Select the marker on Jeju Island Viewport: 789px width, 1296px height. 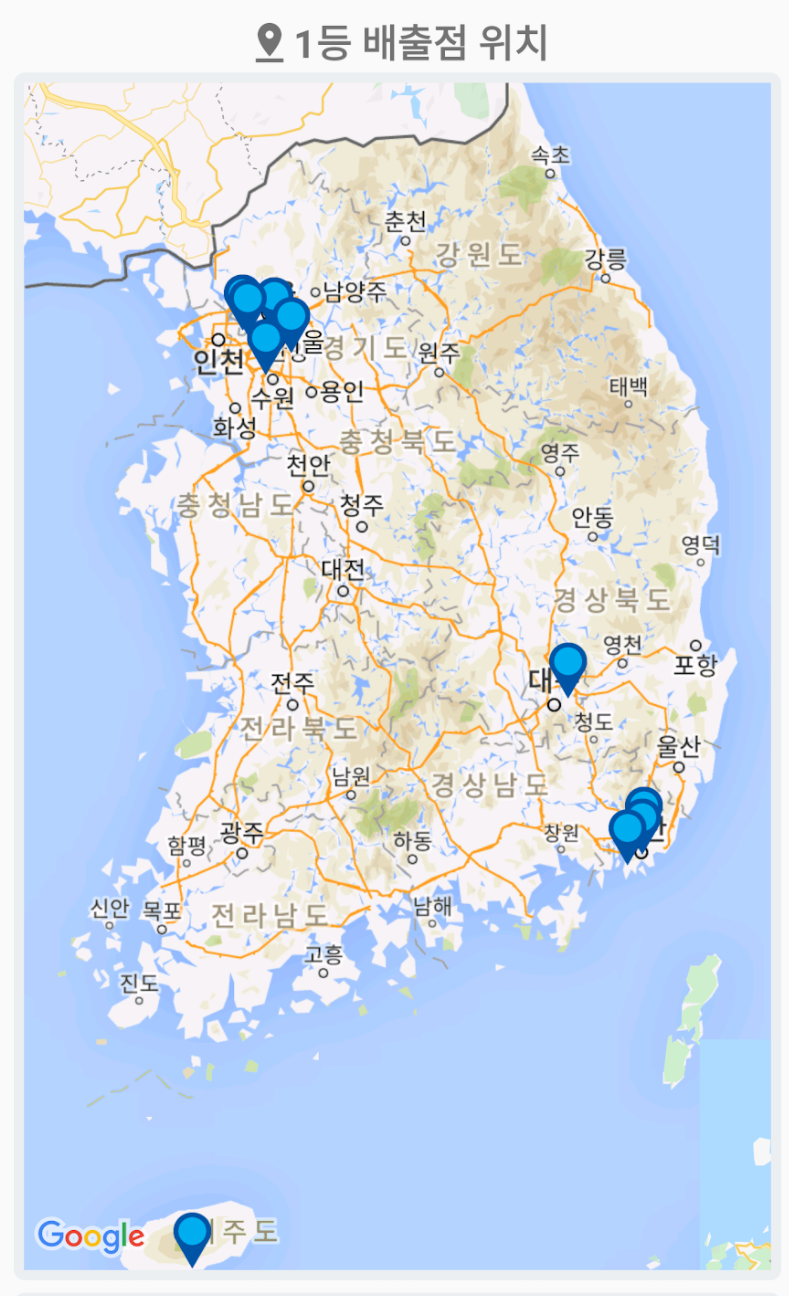[191, 1234]
